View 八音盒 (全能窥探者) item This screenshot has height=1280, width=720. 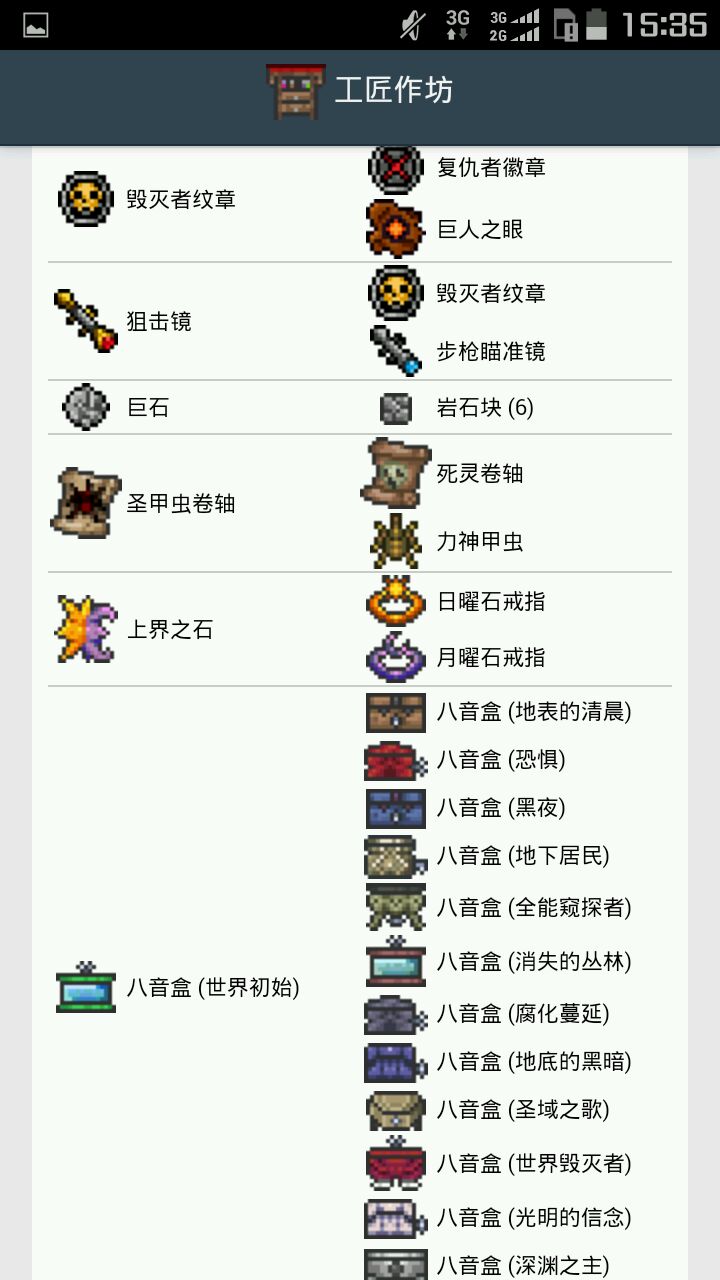[x=533, y=908]
